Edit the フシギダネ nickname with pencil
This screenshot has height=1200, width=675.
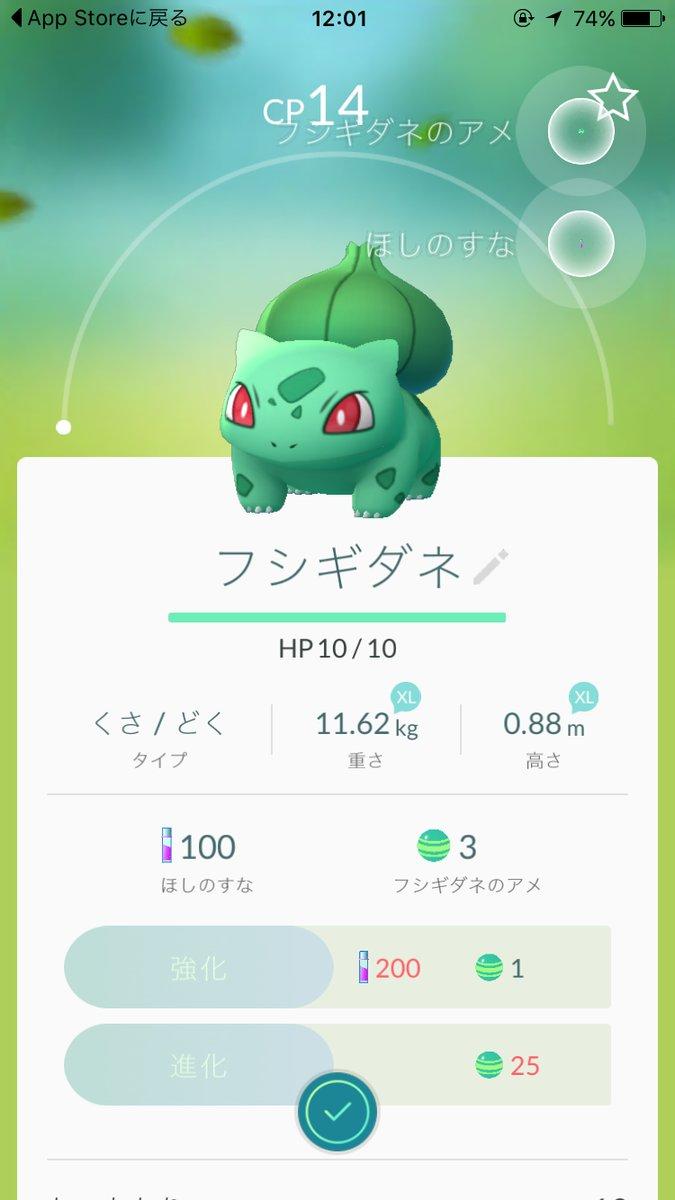(x=490, y=567)
